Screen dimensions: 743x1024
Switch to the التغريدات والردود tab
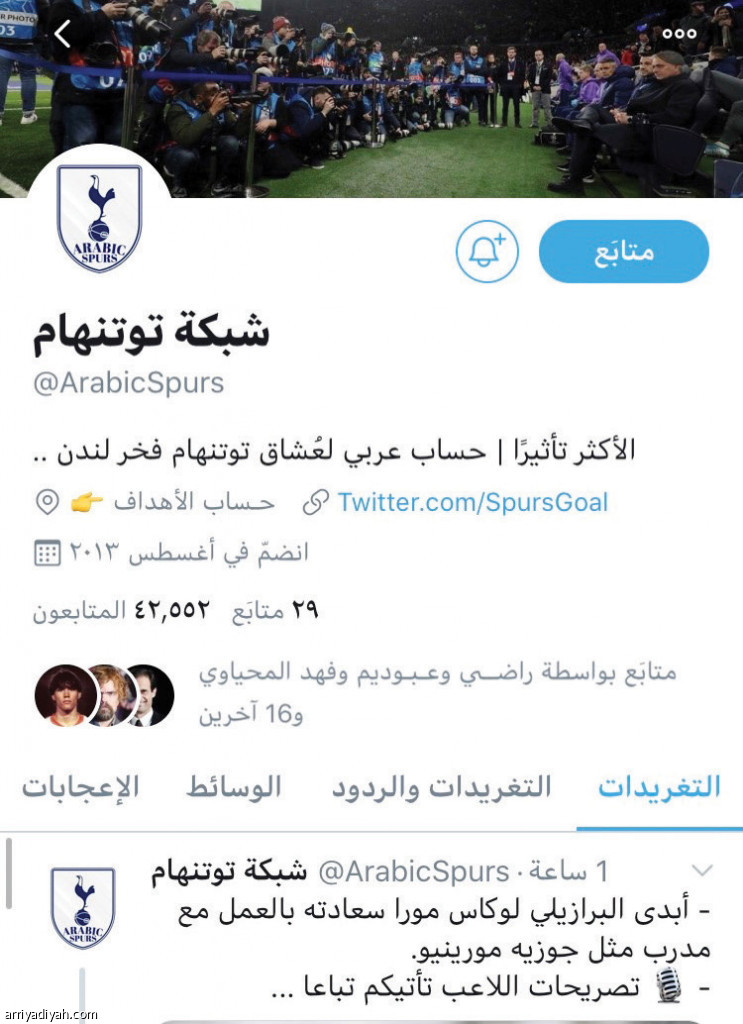point(441,787)
